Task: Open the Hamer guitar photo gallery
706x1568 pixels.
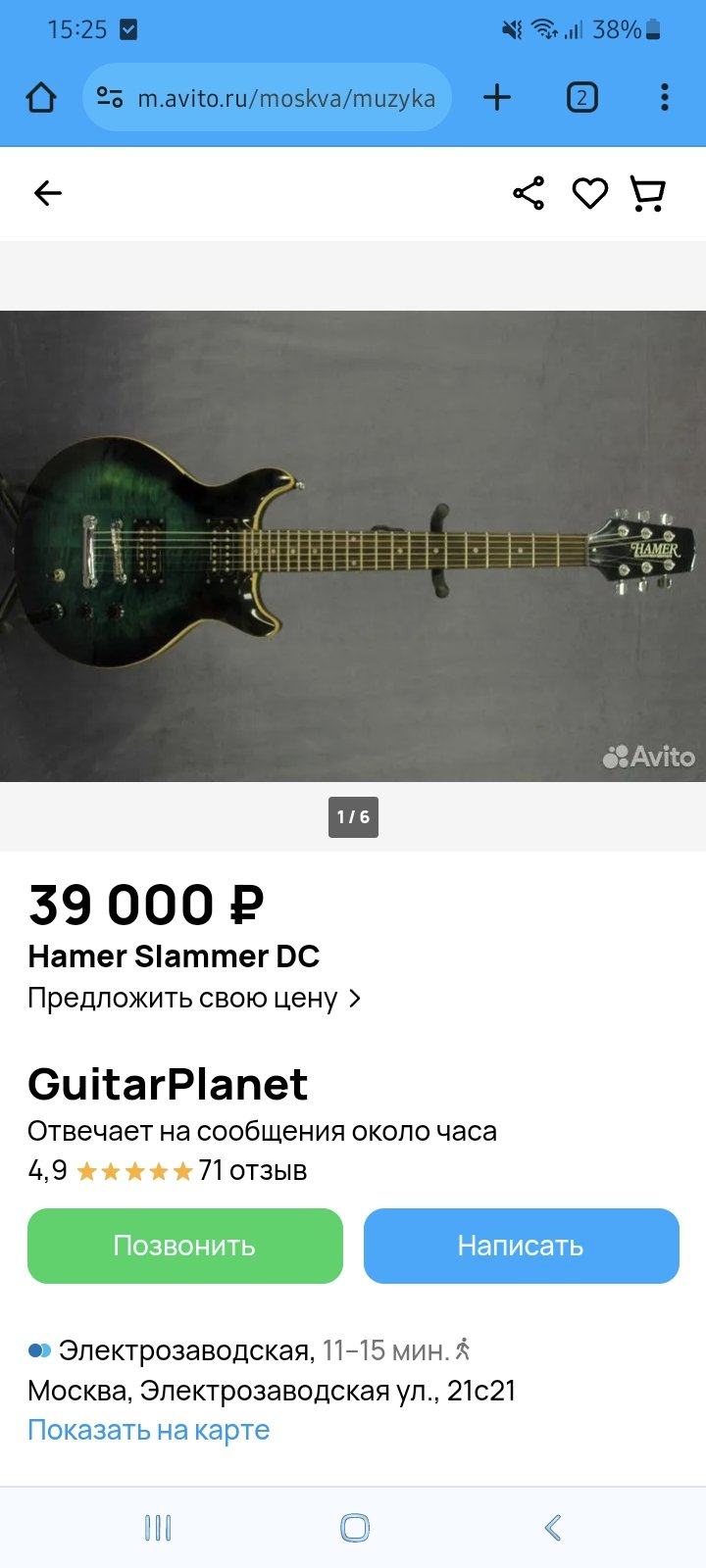Action: click(x=353, y=546)
